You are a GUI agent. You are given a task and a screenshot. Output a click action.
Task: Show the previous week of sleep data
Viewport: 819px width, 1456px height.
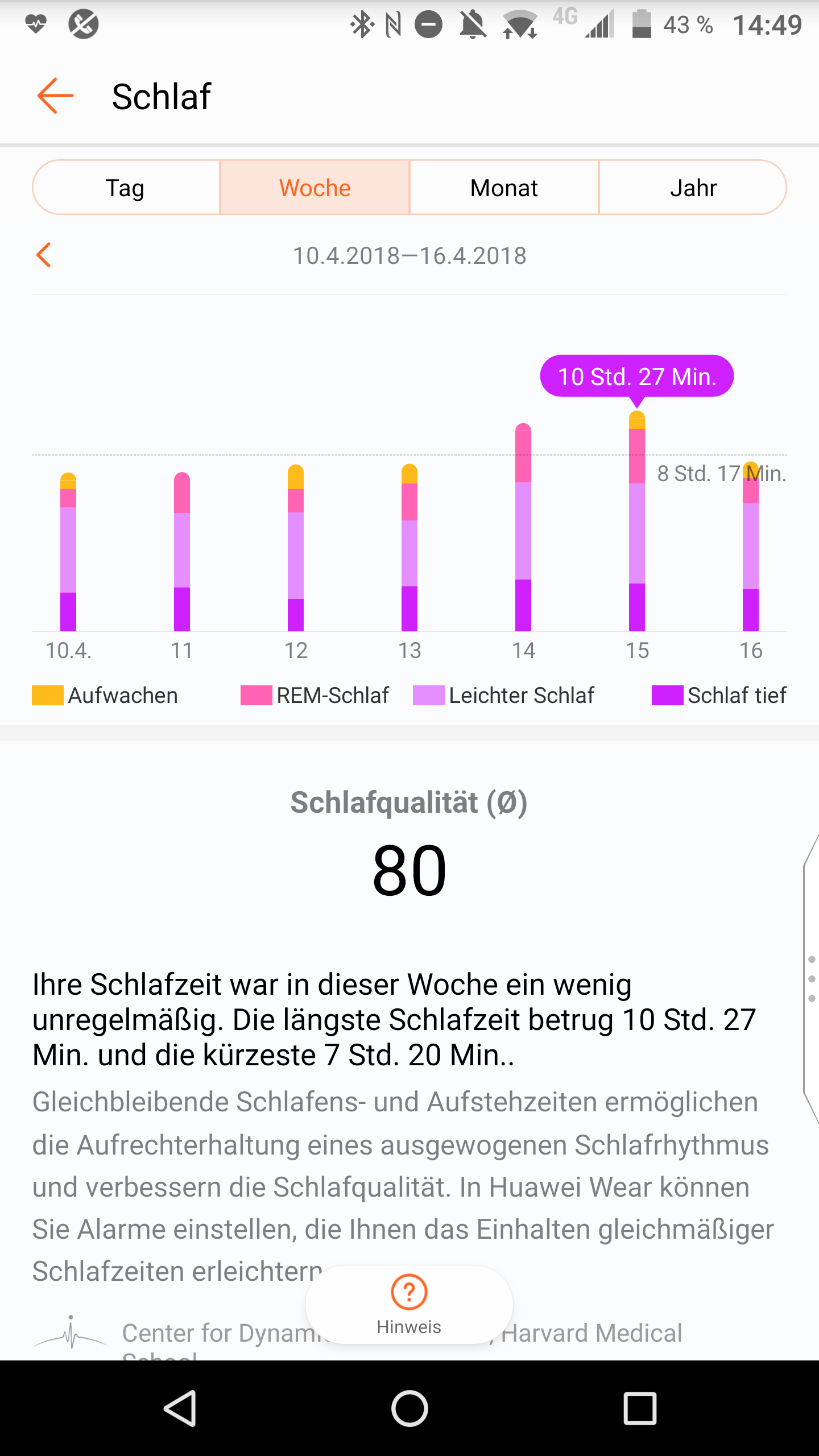44,255
